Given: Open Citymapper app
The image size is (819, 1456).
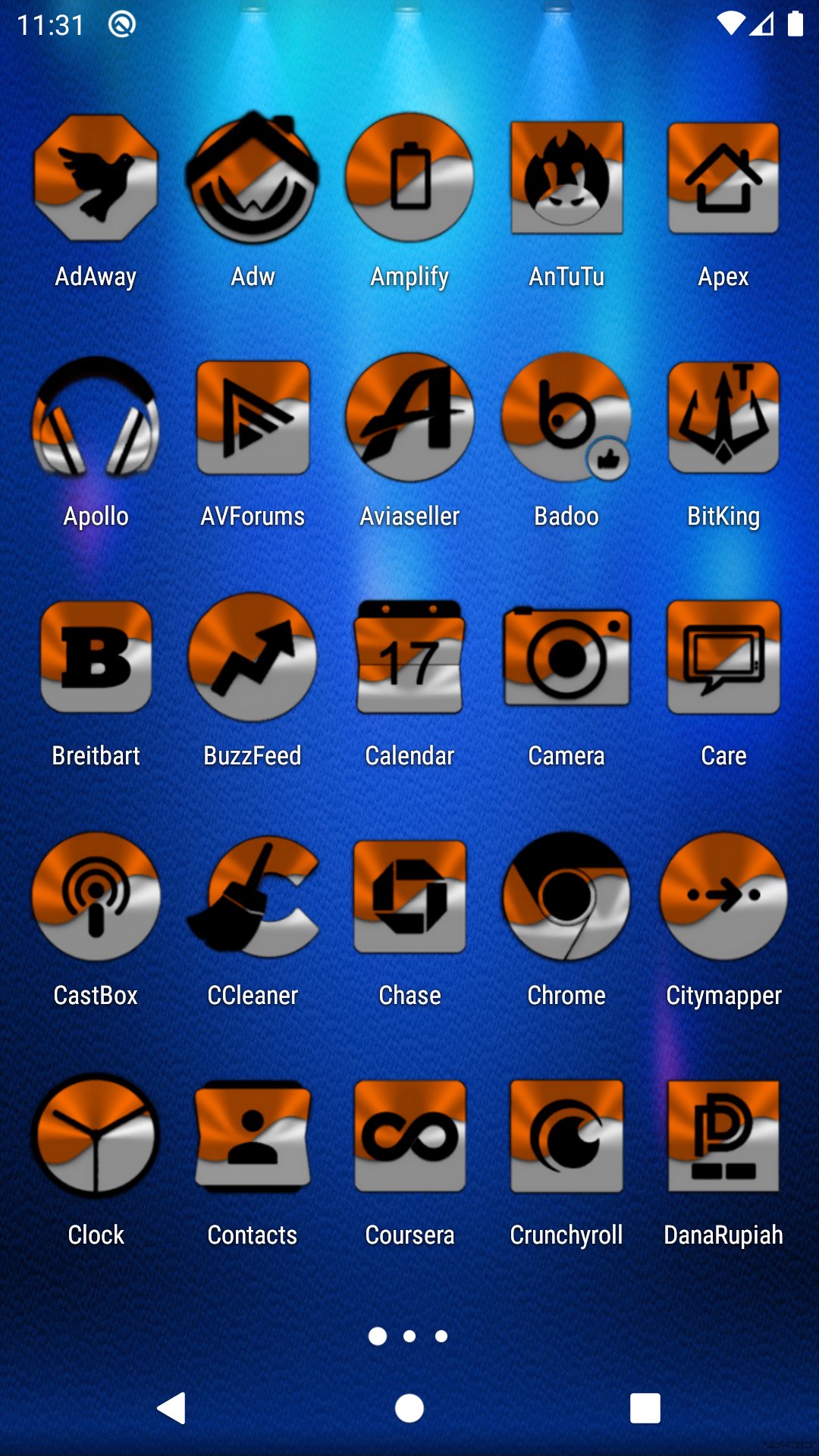Looking at the screenshot, I should (723, 897).
